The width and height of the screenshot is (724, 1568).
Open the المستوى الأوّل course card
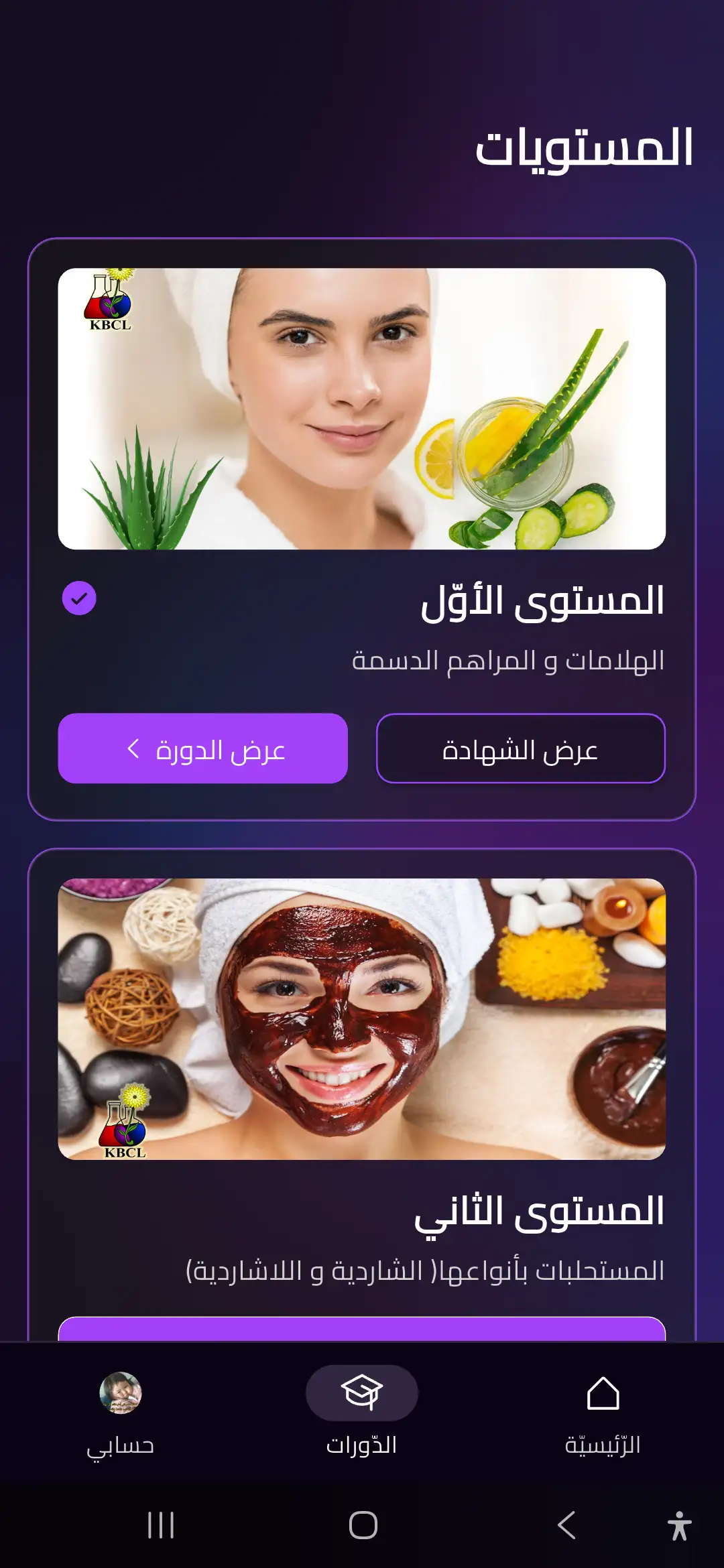362,409
